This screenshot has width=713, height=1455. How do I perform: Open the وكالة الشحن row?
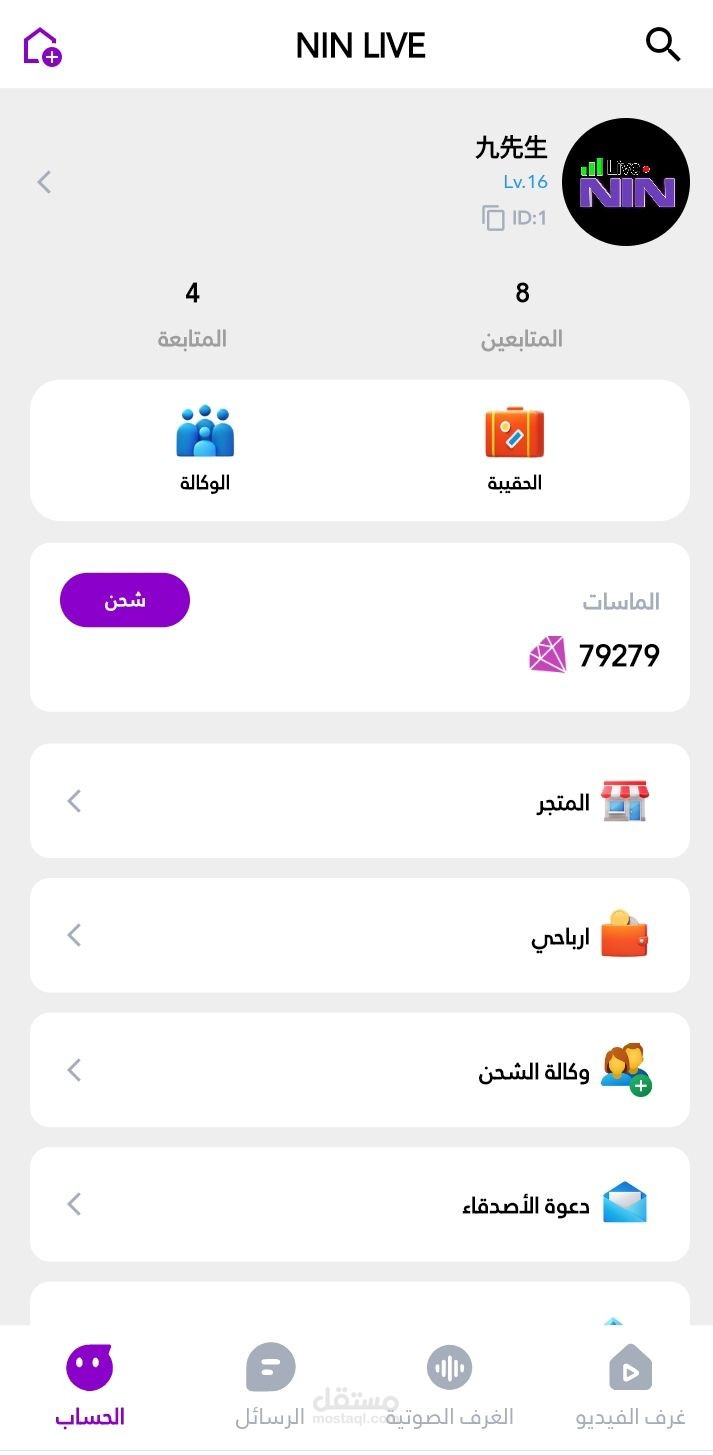360,1070
